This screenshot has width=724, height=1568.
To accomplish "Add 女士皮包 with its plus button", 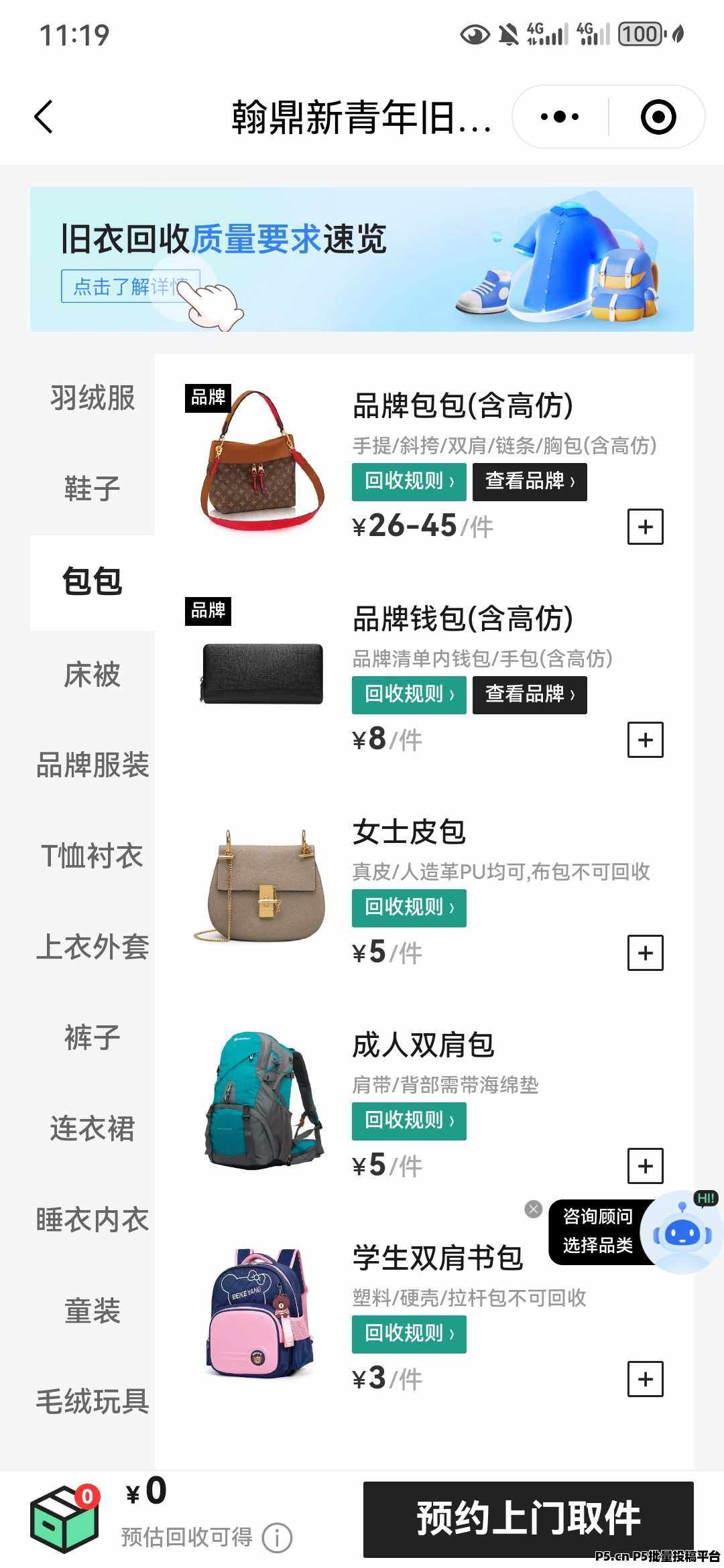I will (x=645, y=953).
